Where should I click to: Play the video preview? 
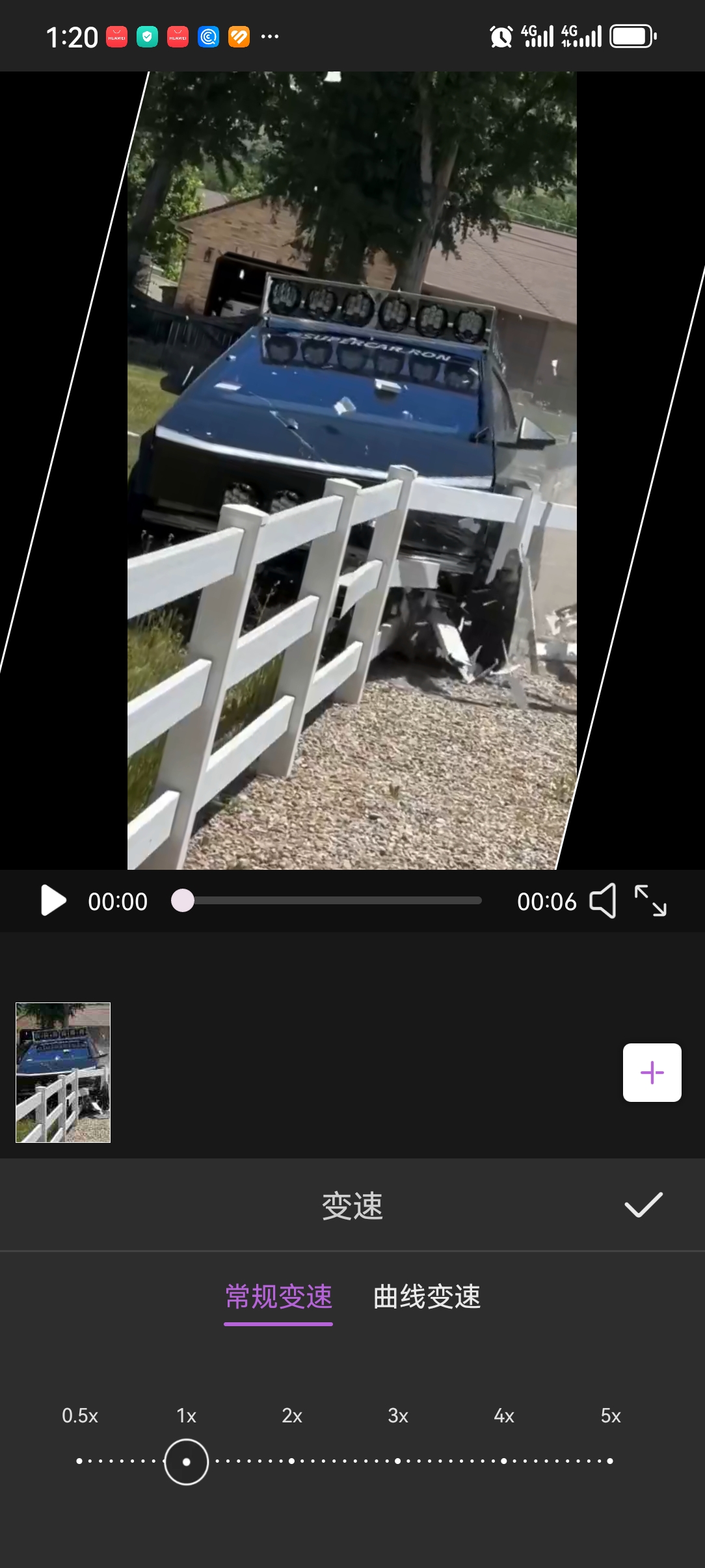(53, 901)
